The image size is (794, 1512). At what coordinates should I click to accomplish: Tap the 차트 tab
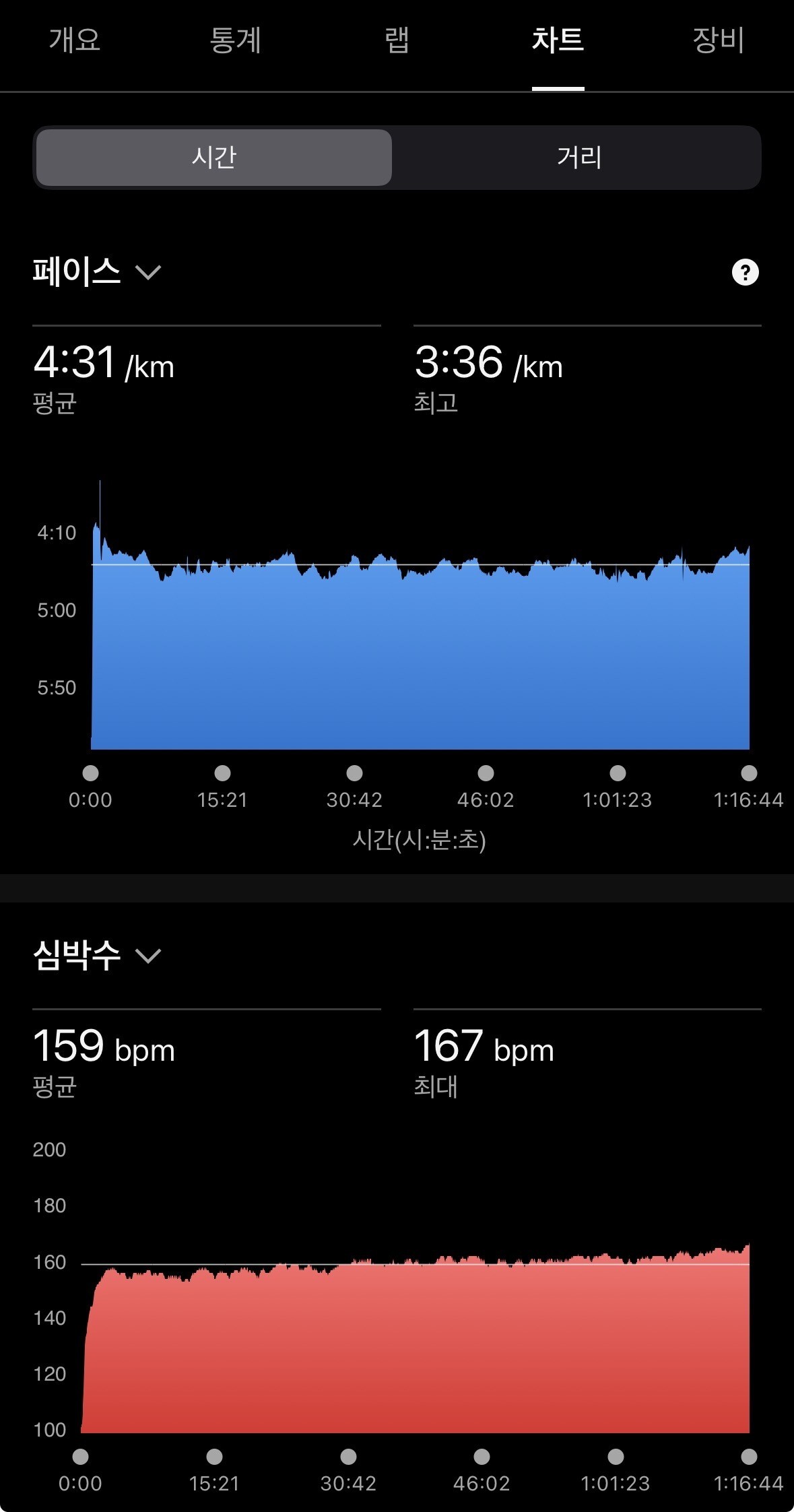pyautogui.click(x=558, y=40)
